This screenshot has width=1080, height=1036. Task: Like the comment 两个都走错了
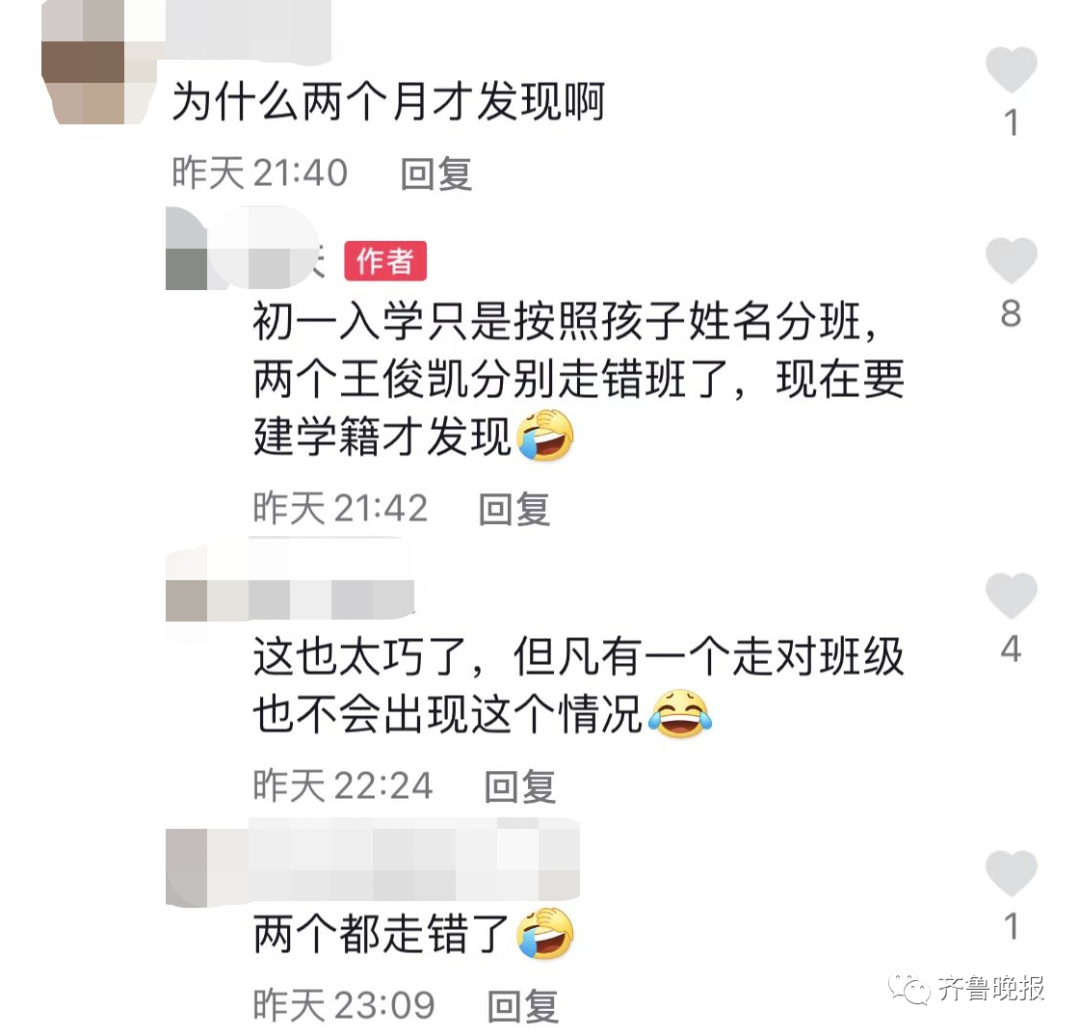[1011, 874]
